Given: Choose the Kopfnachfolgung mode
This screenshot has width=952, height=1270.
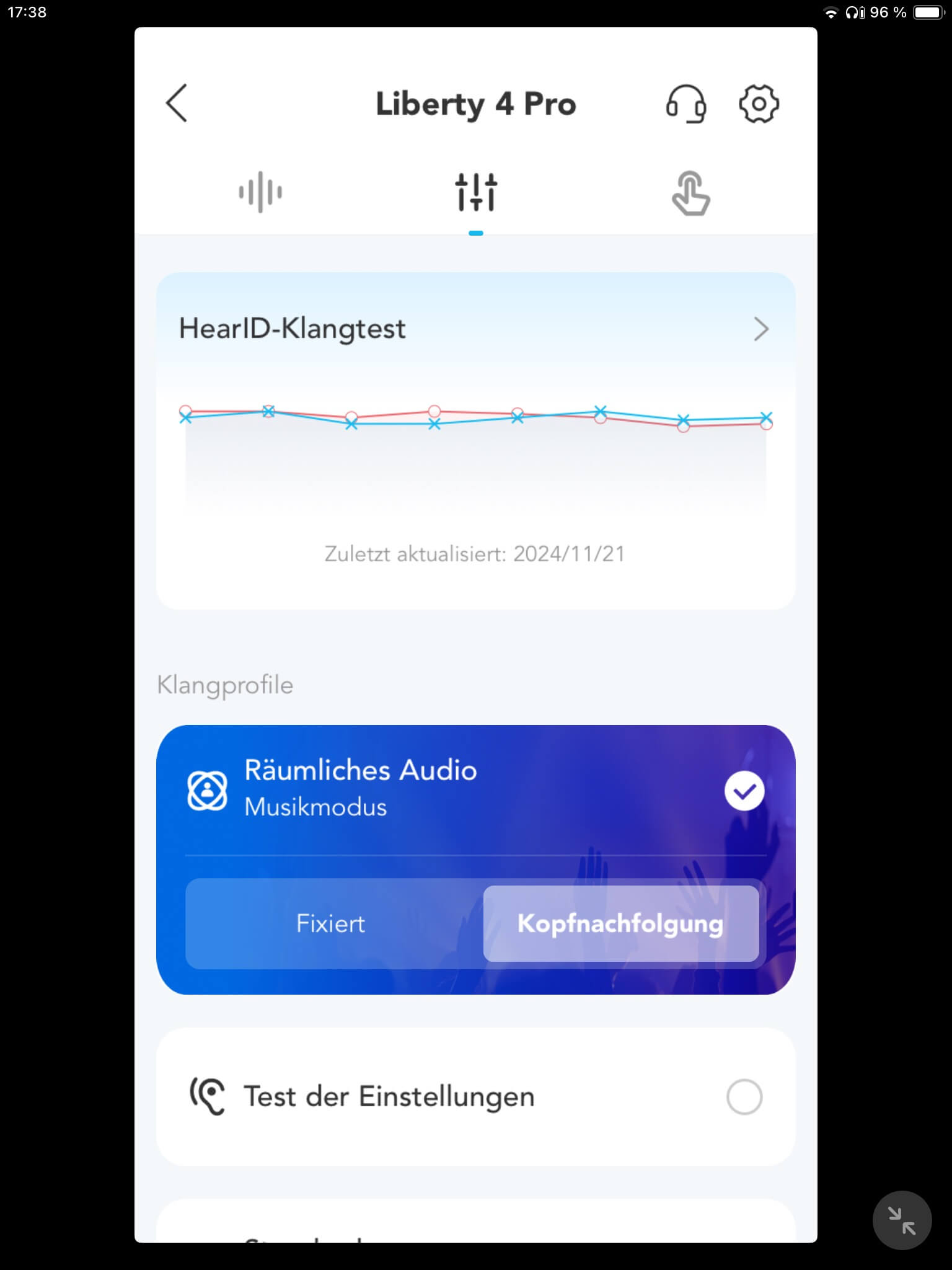Looking at the screenshot, I should tap(620, 923).
